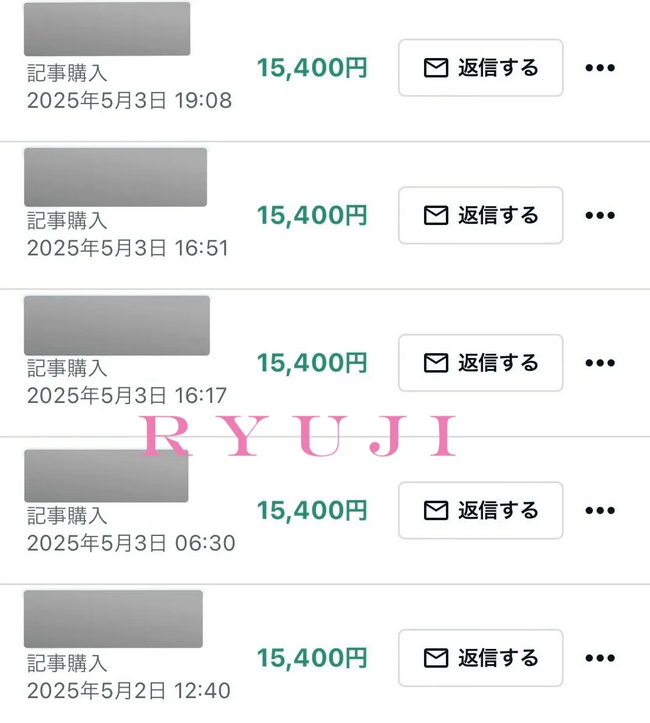
Task: Reply to the 2025年5月3日 06:30 purchase
Action: [x=480, y=510]
